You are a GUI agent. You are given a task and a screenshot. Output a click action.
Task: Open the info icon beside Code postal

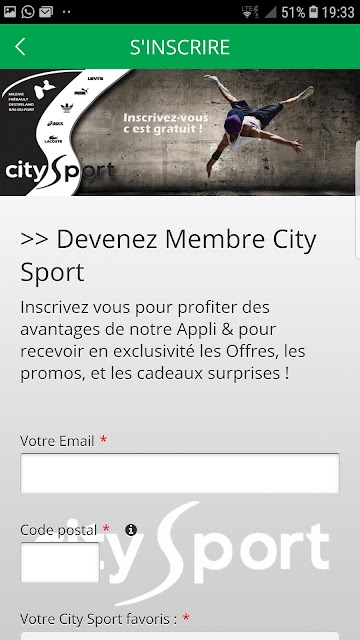click(131, 530)
